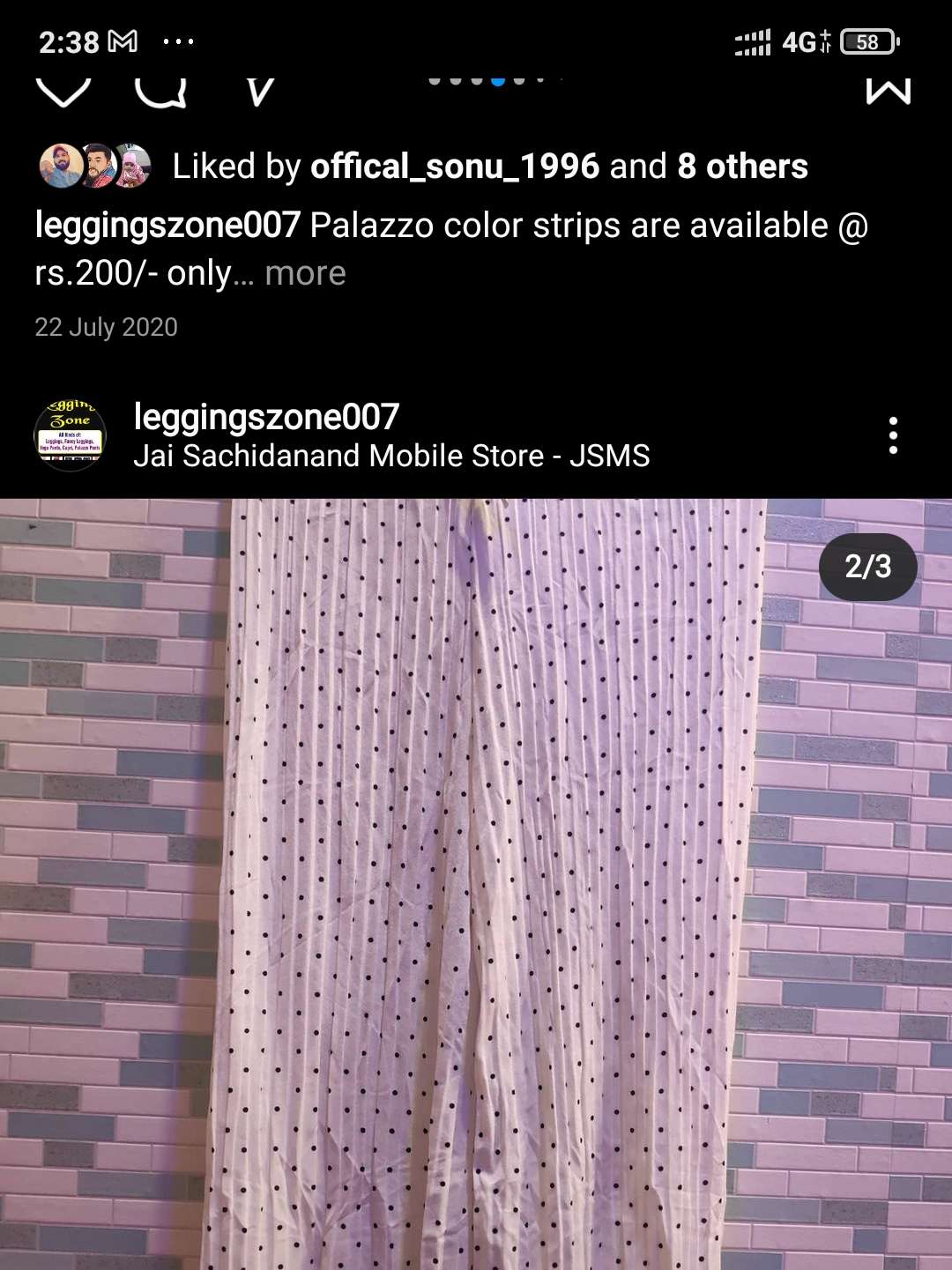Open comments on the previous post
This screenshot has width=952, height=1270.
(x=160, y=90)
